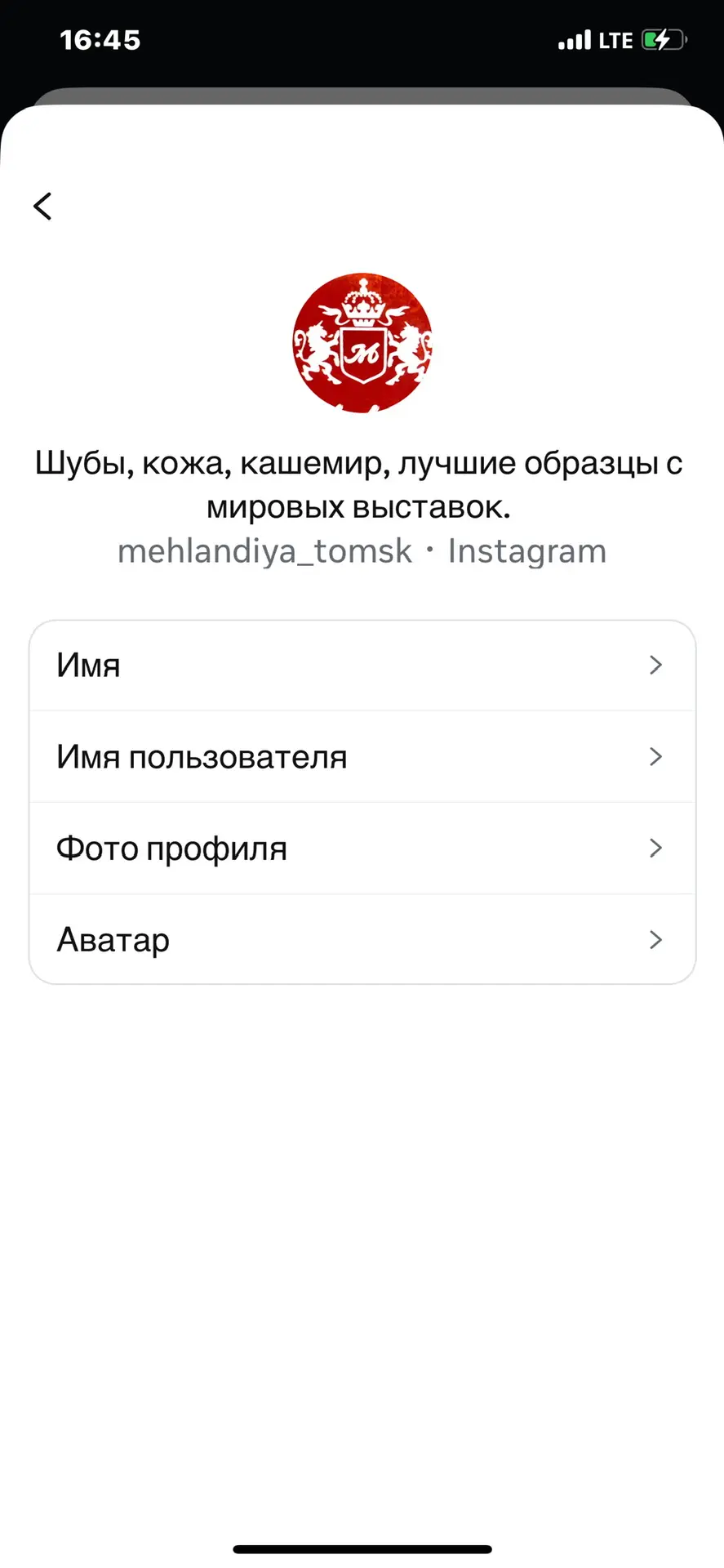Open the Имя row
The image size is (724, 1568).
[x=362, y=666]
